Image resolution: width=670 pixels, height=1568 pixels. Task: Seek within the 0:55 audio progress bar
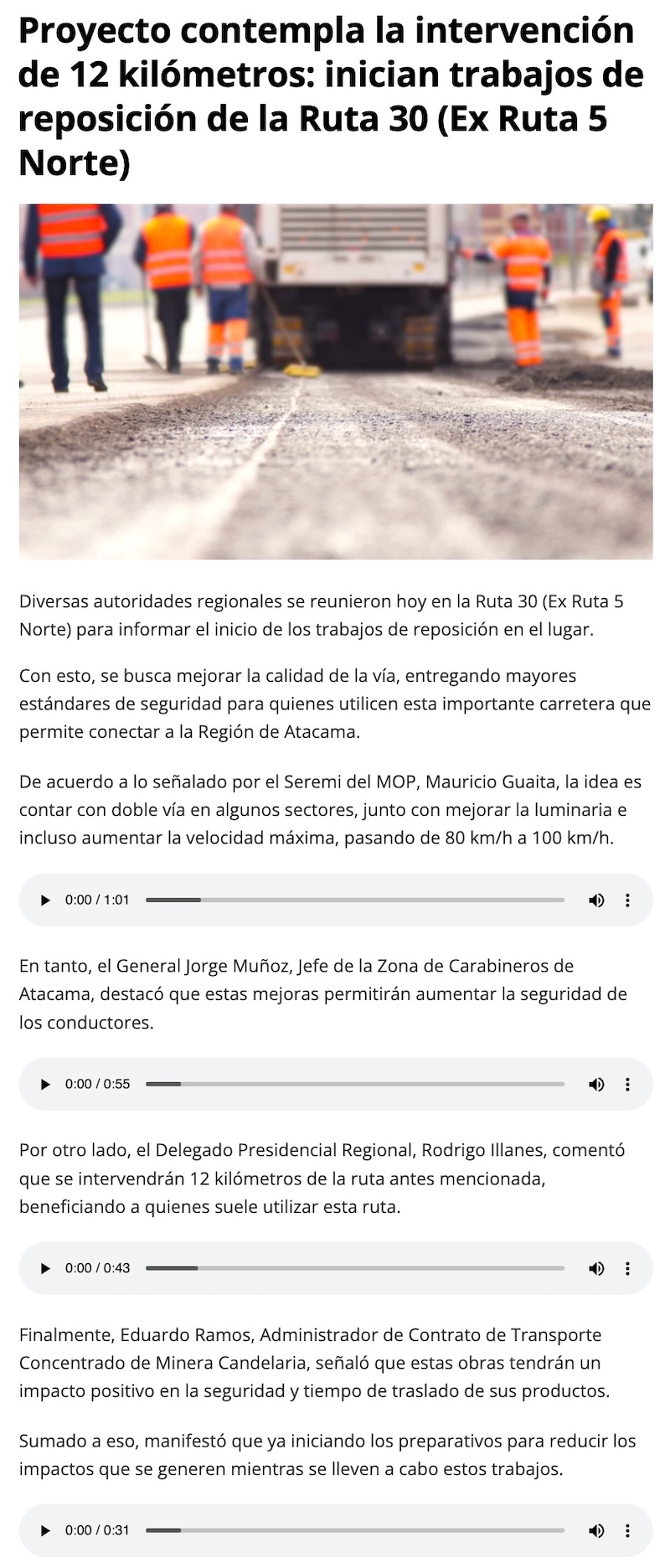pos(355,1085)
